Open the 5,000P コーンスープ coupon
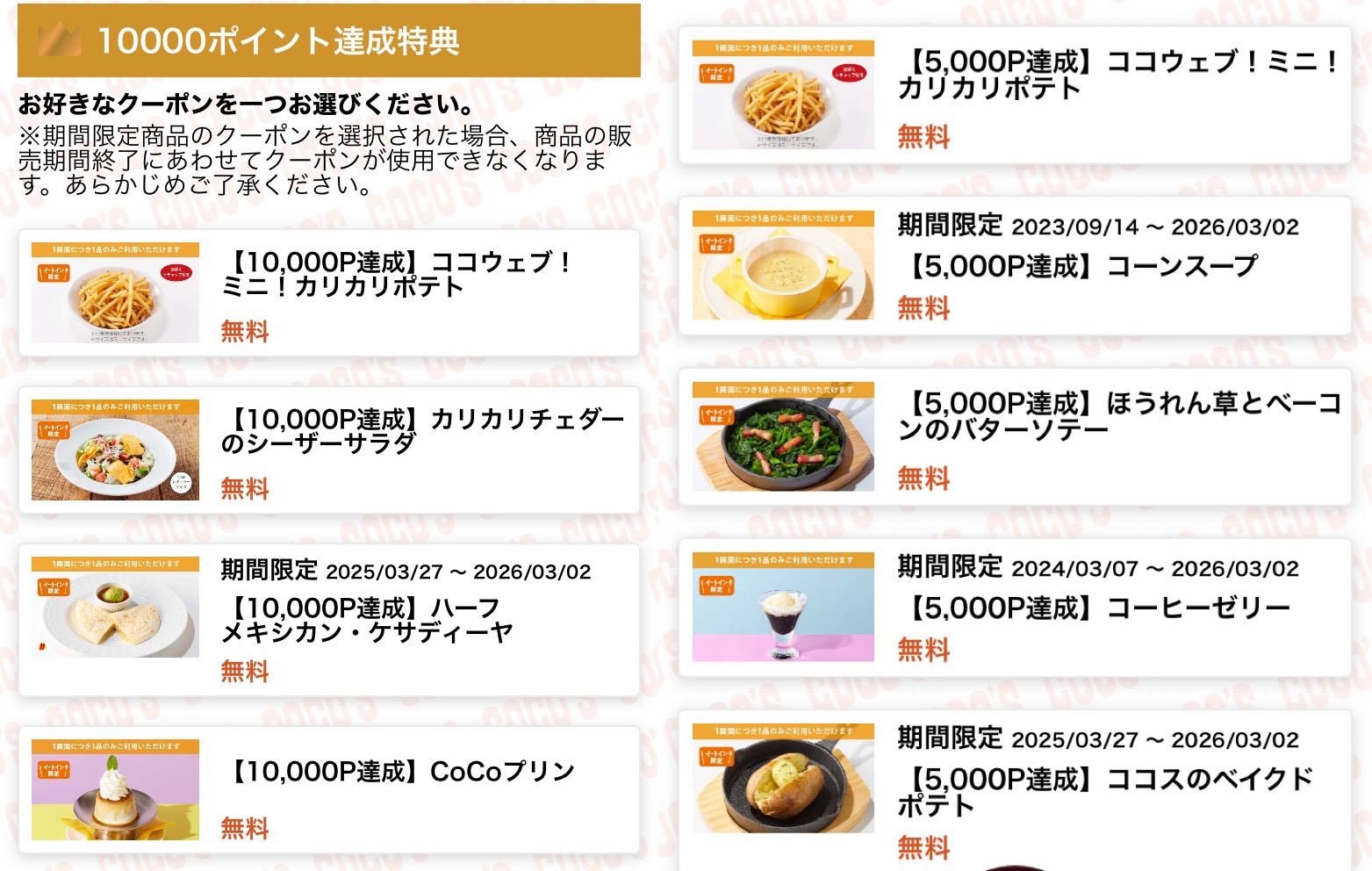The height and width of the screenshot is (871, 1372). [1014, 266]
